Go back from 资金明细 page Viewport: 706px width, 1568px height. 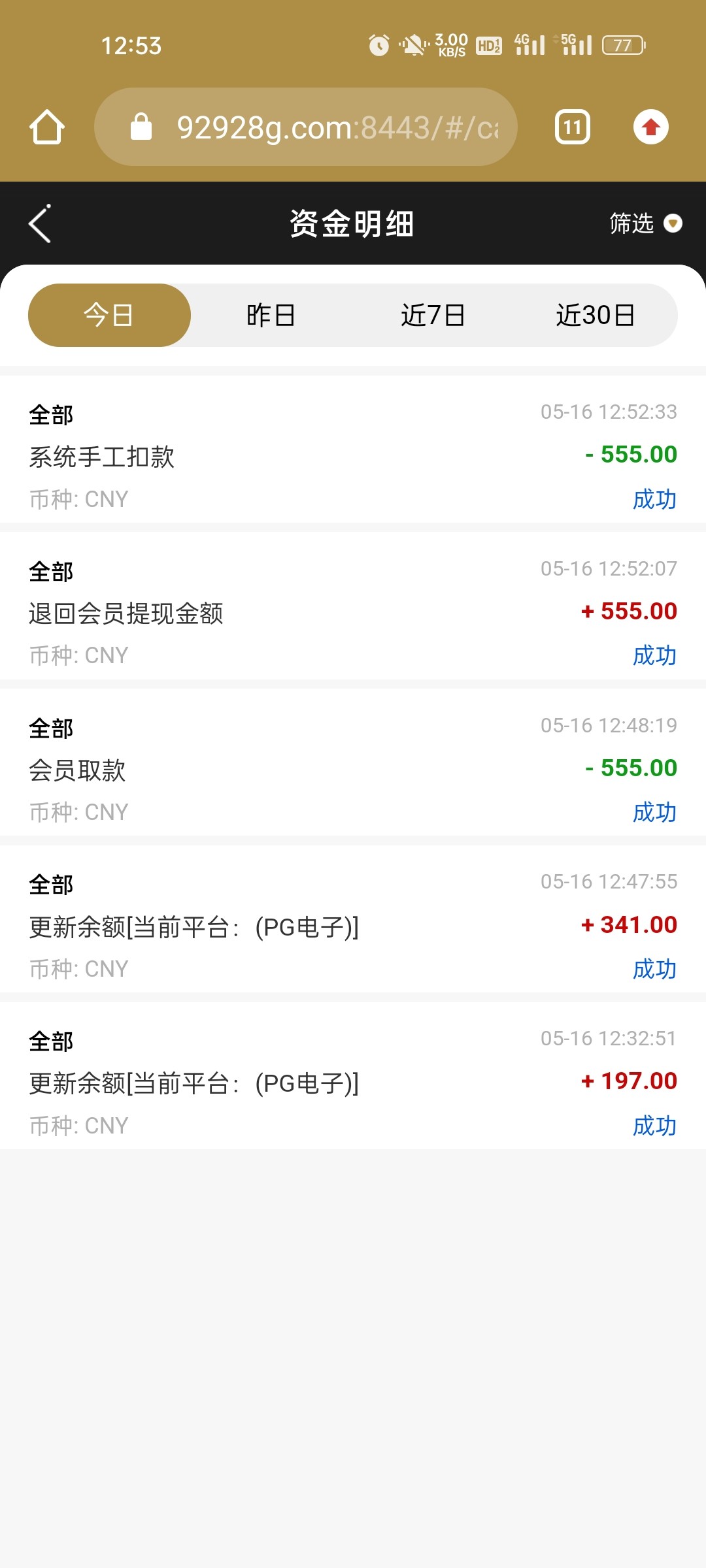[41, 224]
